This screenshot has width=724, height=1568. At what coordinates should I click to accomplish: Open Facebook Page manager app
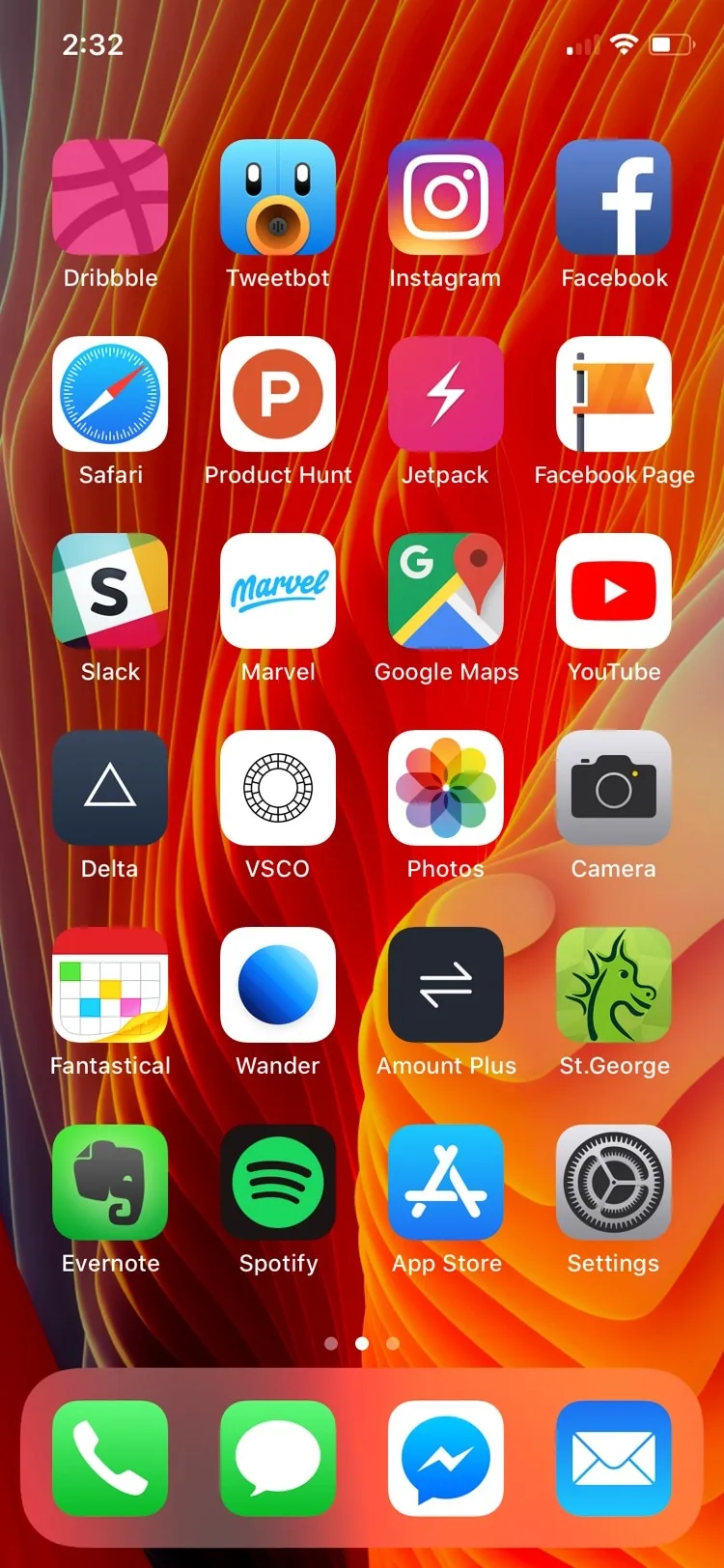click(614, 394)
